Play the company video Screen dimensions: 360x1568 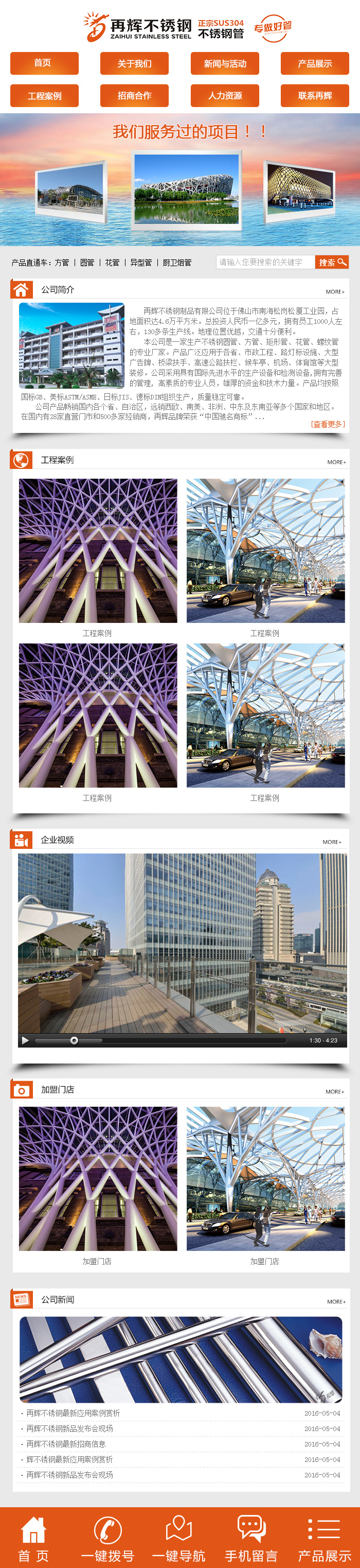click(26, 1040)
